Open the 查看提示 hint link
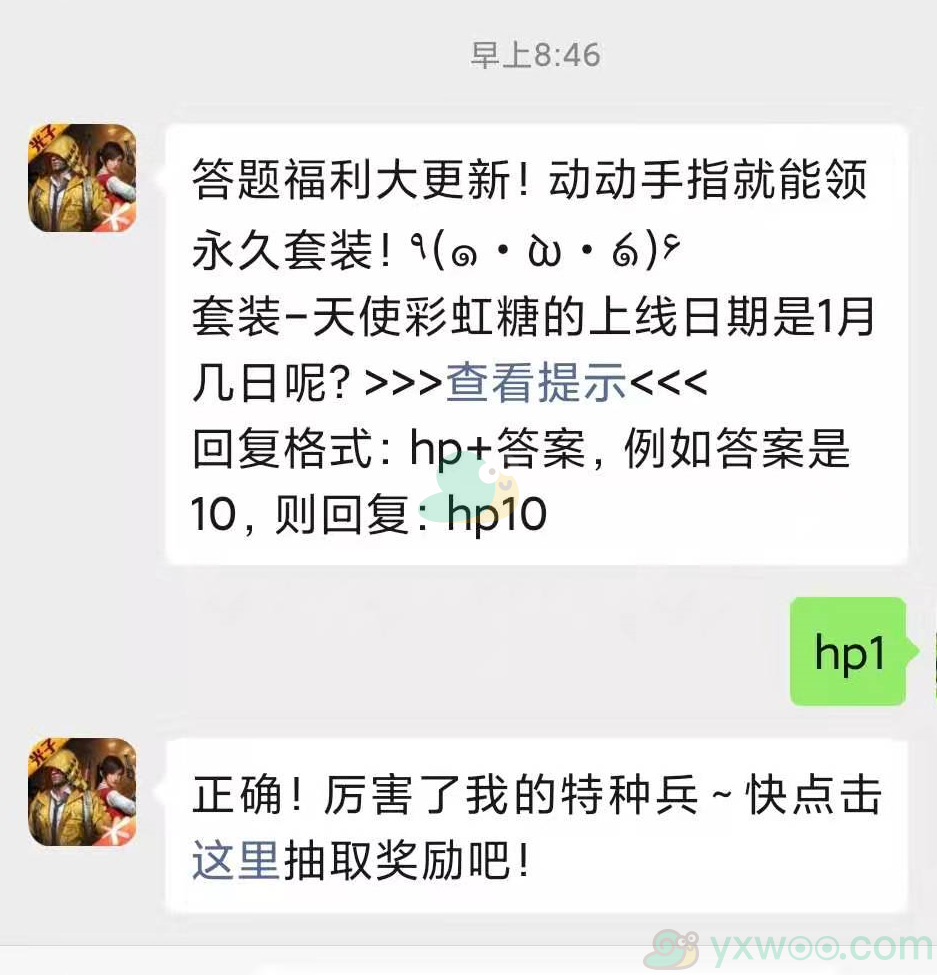The width and height of the screenshot is (937, 975). pos(536,382)
